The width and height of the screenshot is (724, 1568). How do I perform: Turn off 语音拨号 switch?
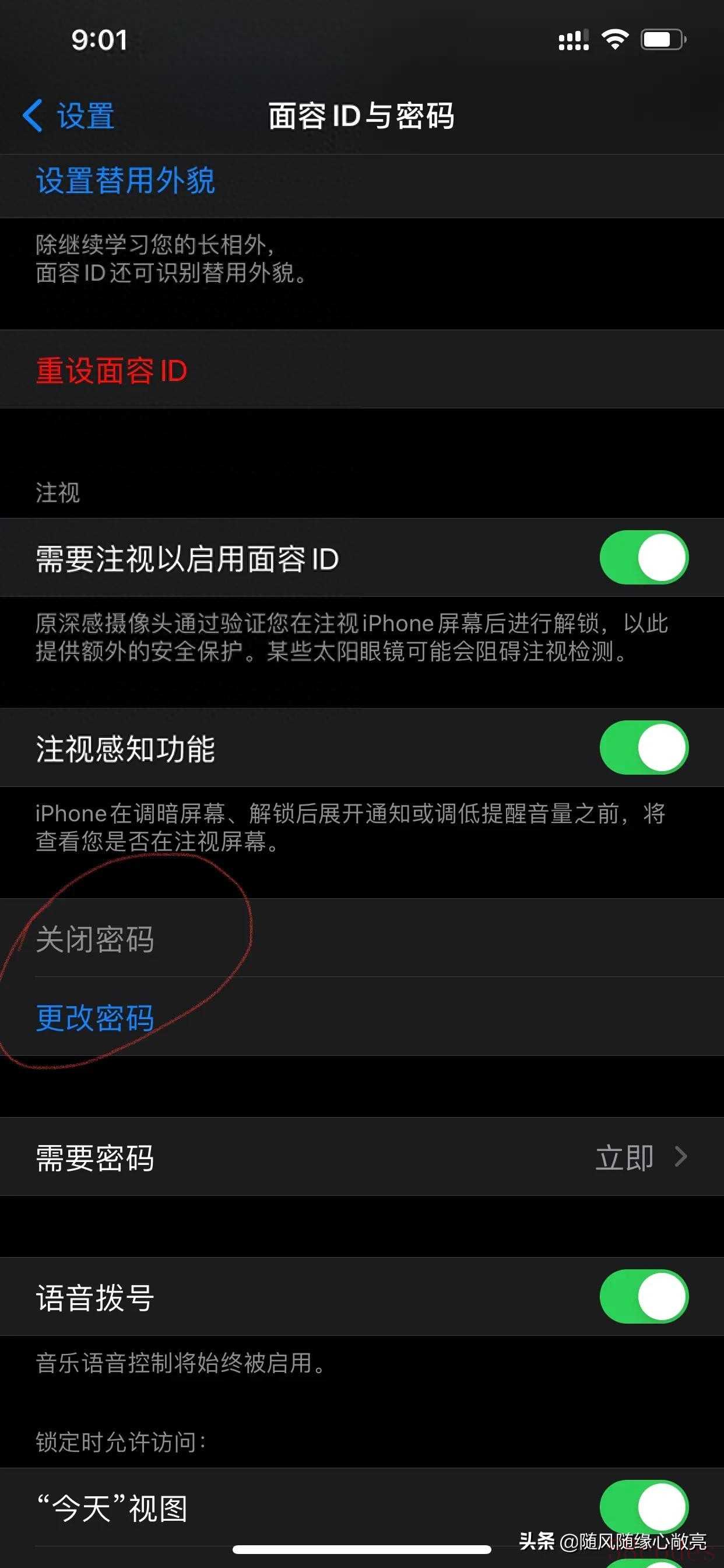point(644,1297)
